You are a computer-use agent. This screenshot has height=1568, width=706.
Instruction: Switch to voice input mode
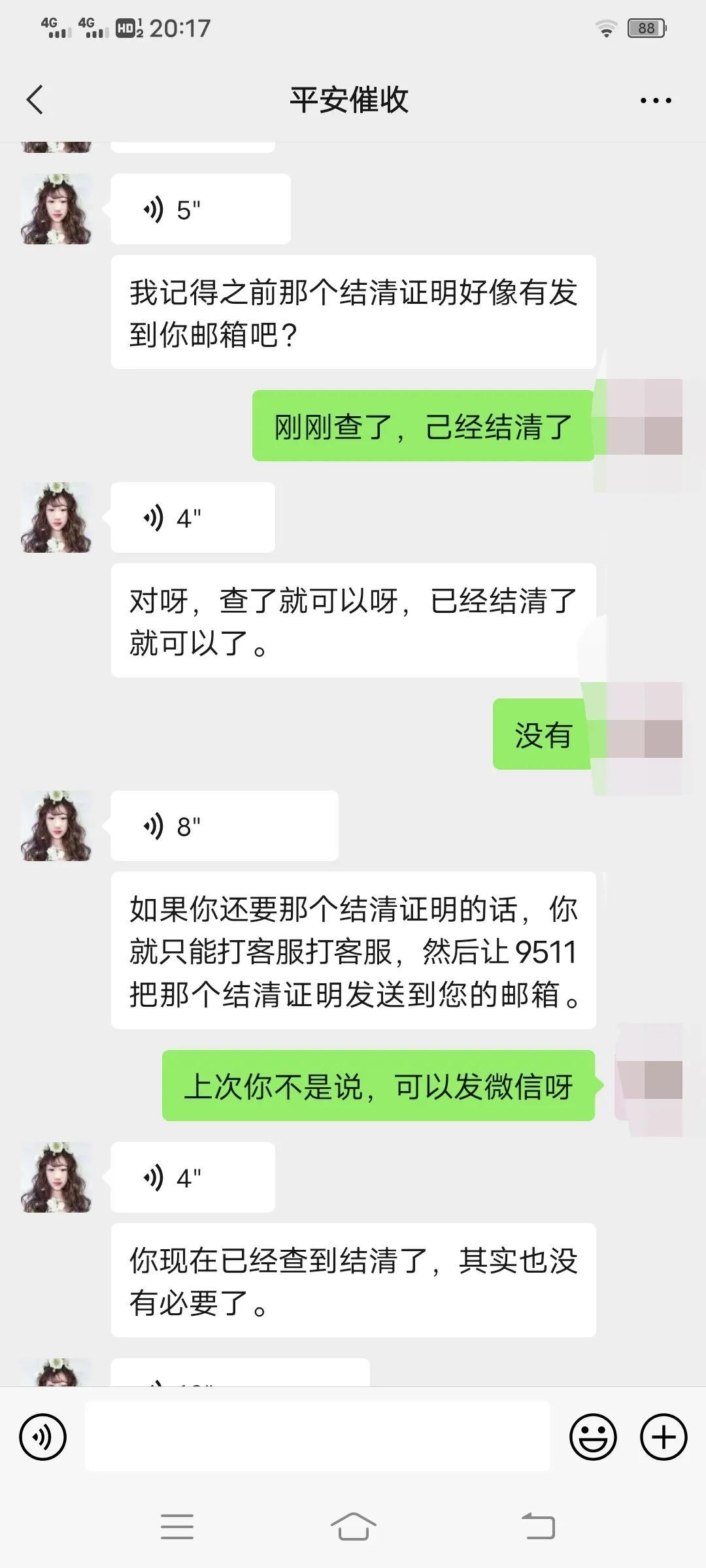[43, 1437]
